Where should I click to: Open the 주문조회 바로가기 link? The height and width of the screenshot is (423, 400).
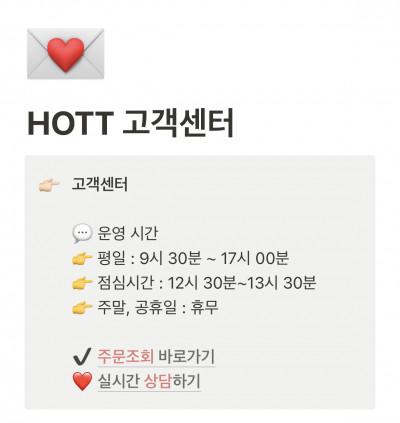click(x=156, y=356)
